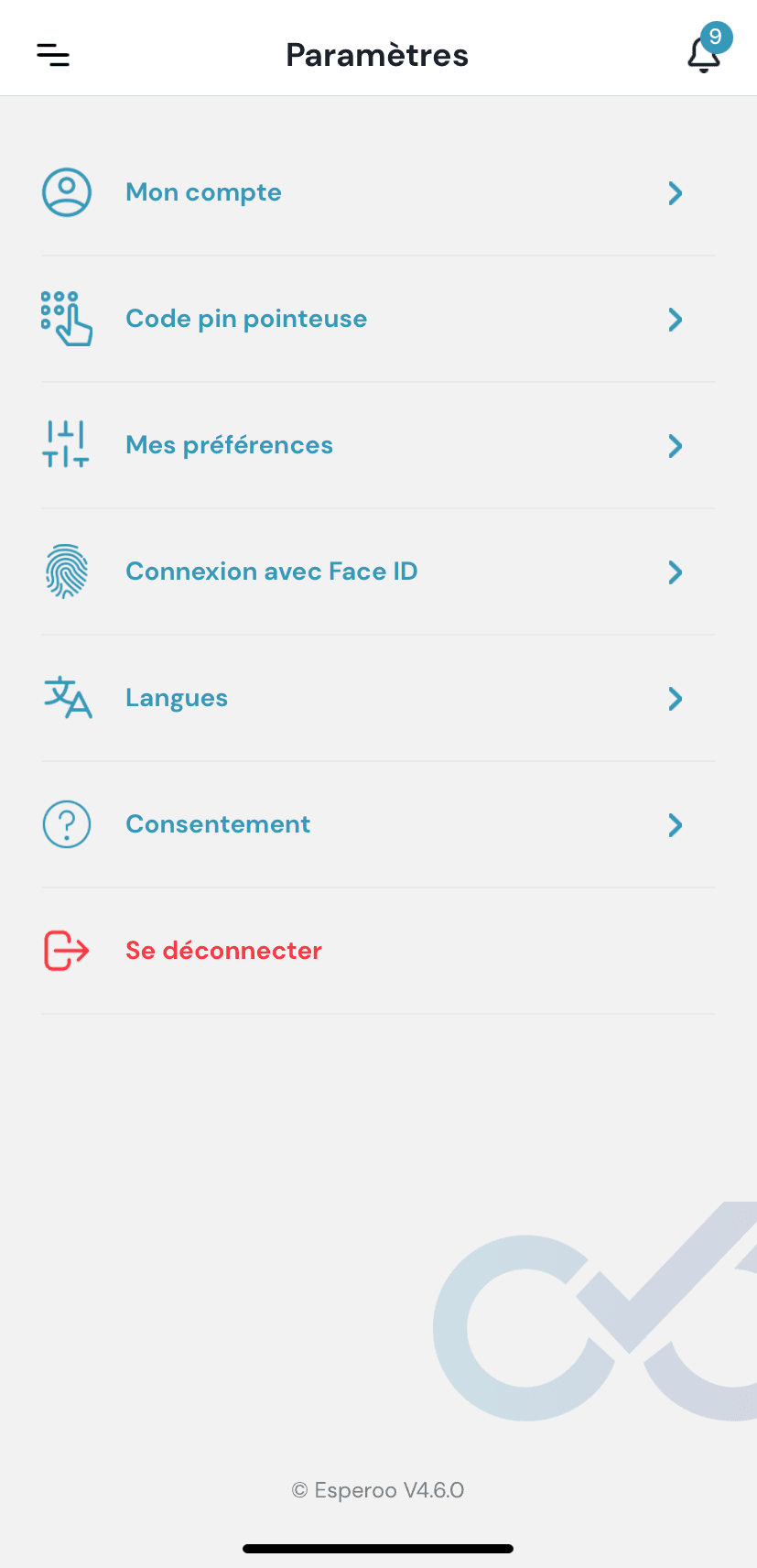Screen dimensions: 757x1568
Task: Open Mes préférences
Action: point(229,445)
